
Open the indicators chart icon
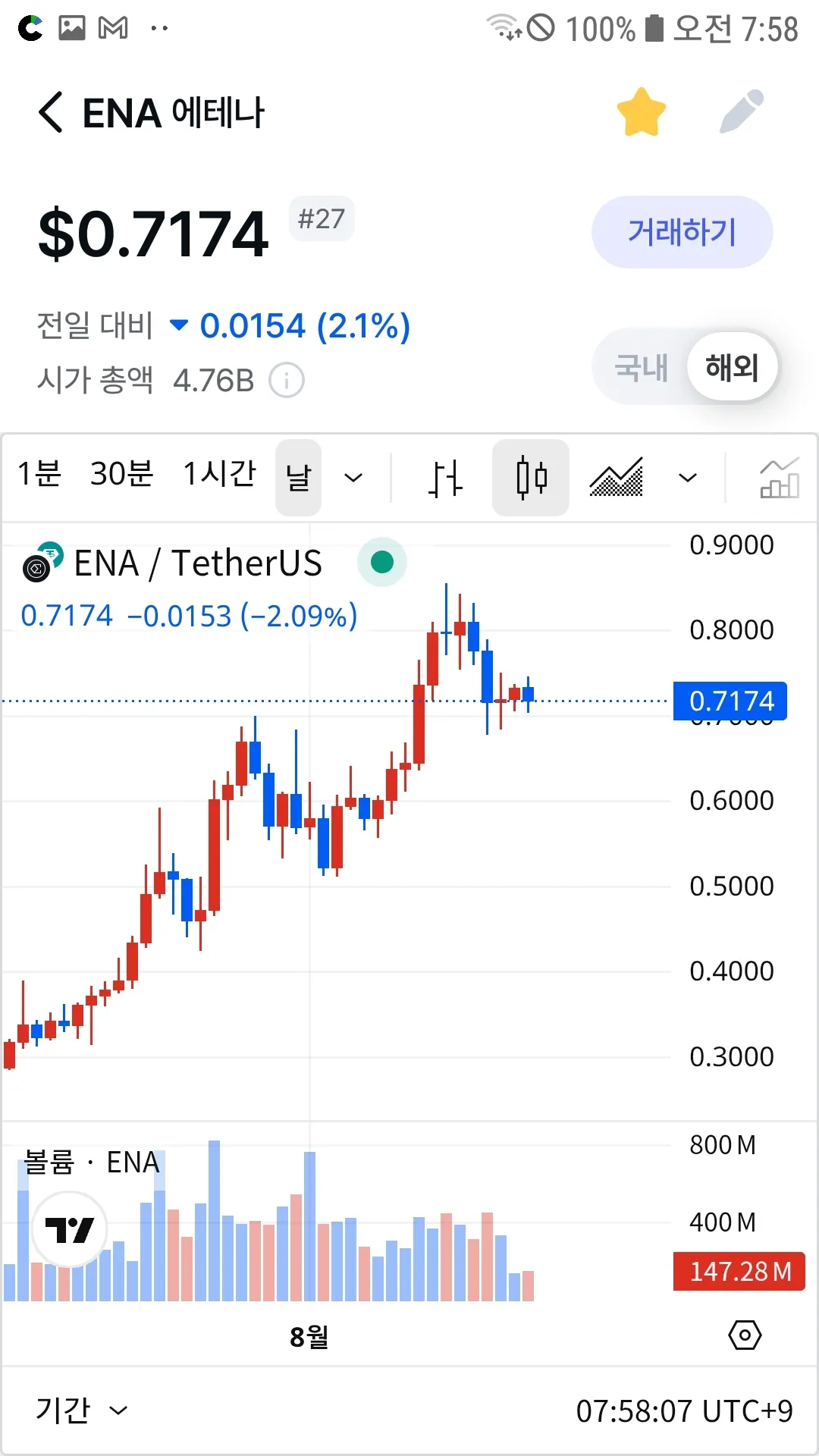779,478
